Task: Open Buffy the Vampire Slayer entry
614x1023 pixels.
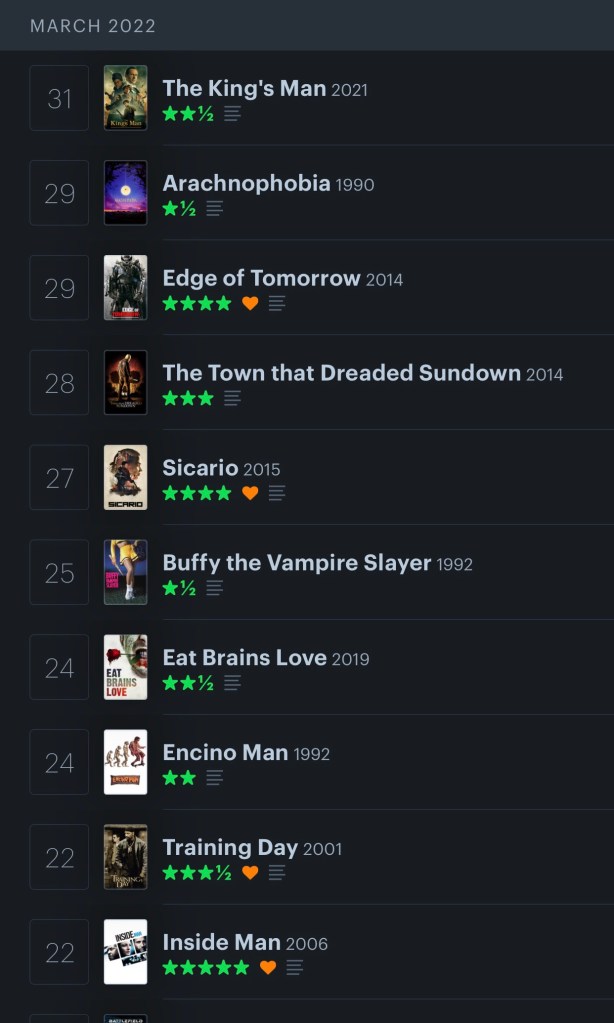Action: point(296,563)
